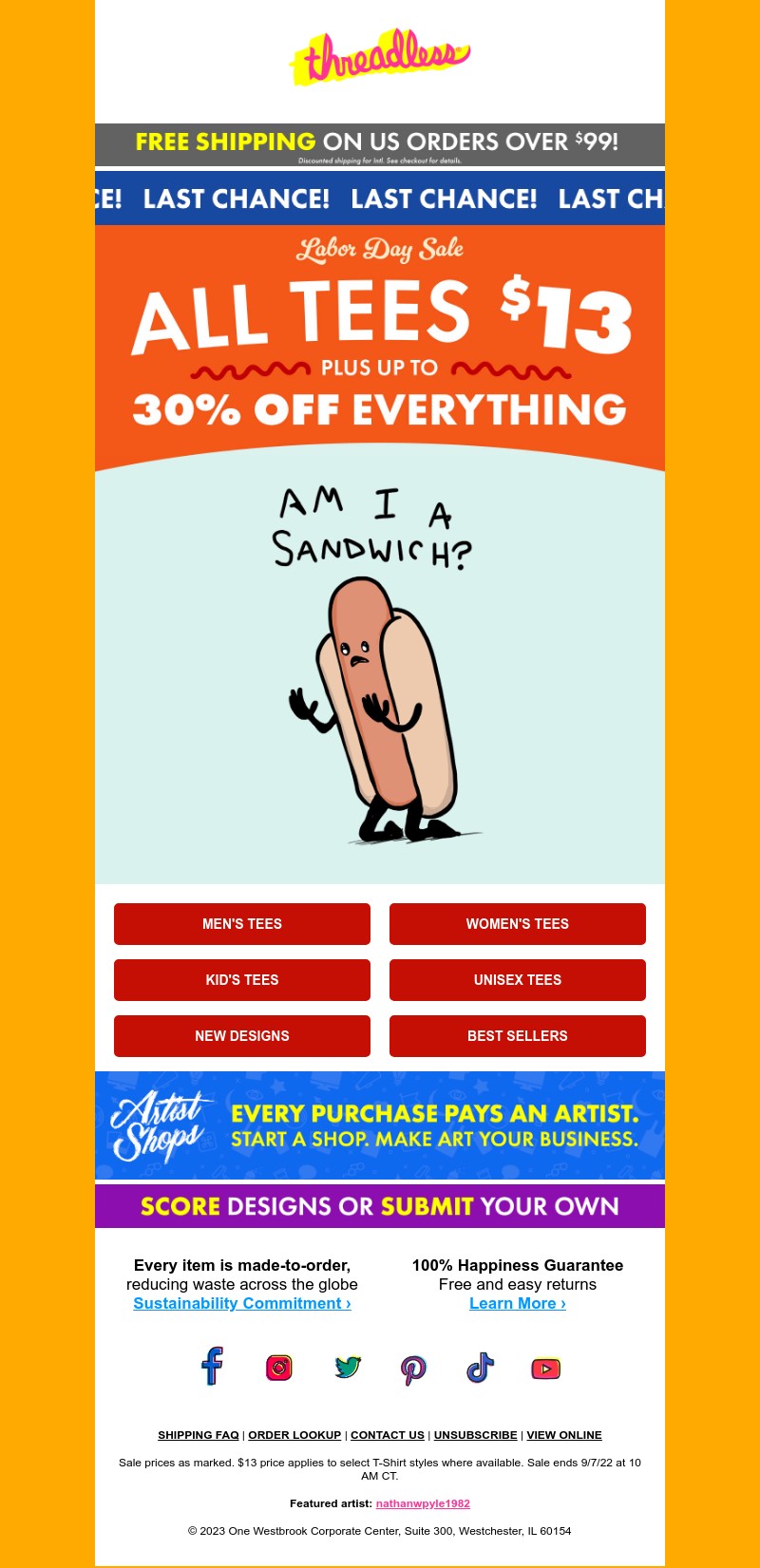Tap the Artist Shops banner

[380, 1125]
